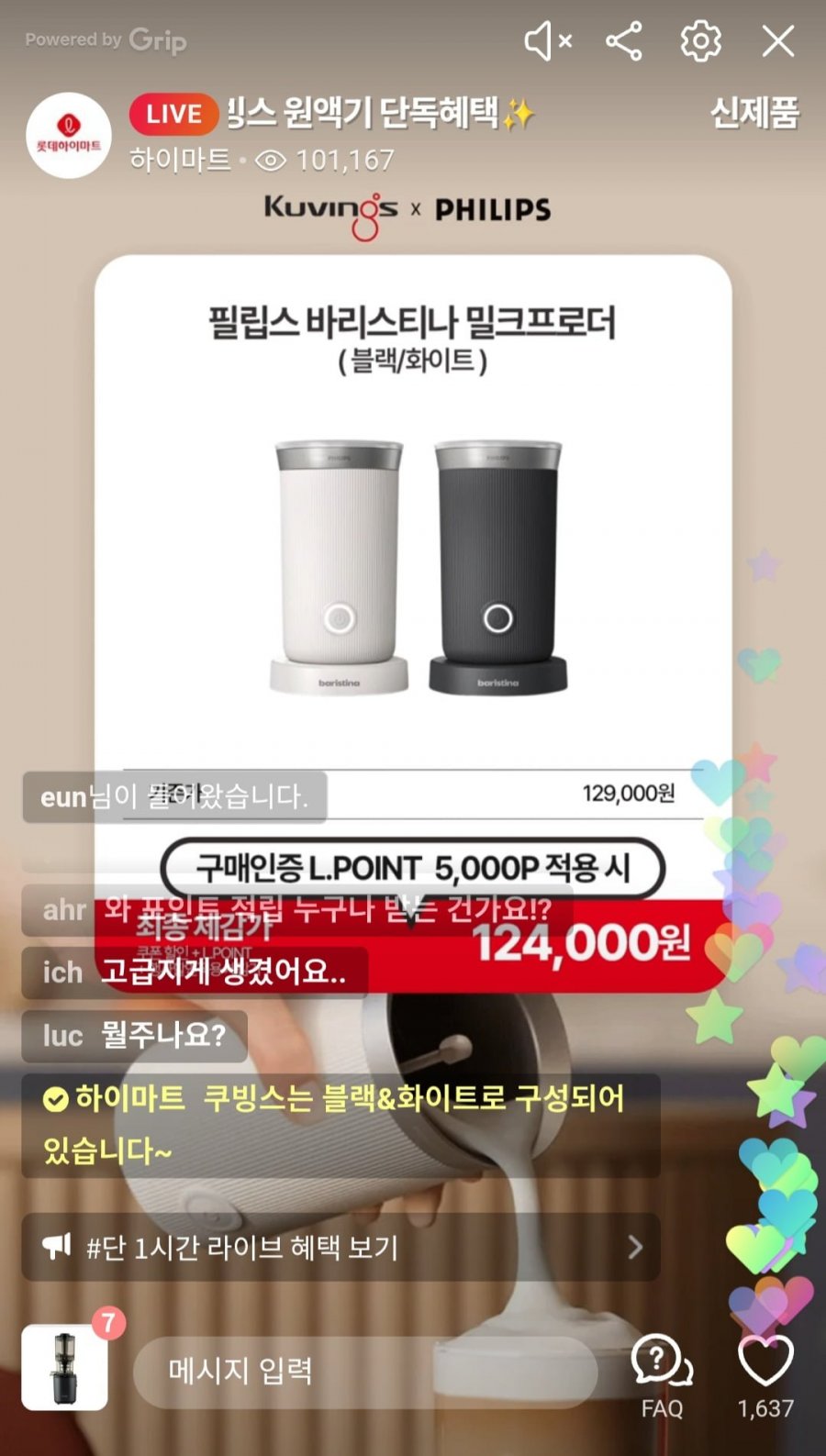Open the settings gear
The width and height of the screenshot is (826, 1456).
pyautogui.click(x=700, y=41)
